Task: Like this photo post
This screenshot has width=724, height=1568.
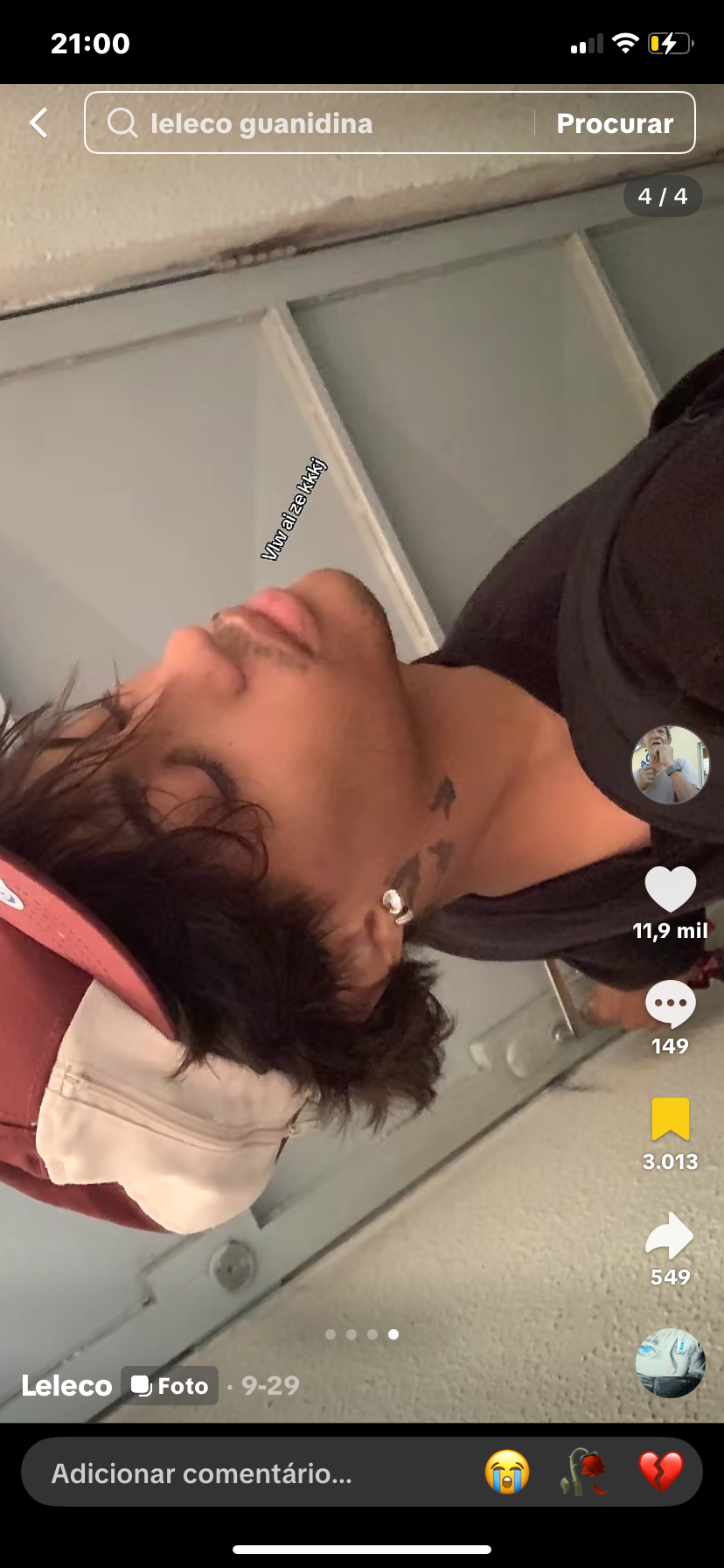Action: pos(670,889)
